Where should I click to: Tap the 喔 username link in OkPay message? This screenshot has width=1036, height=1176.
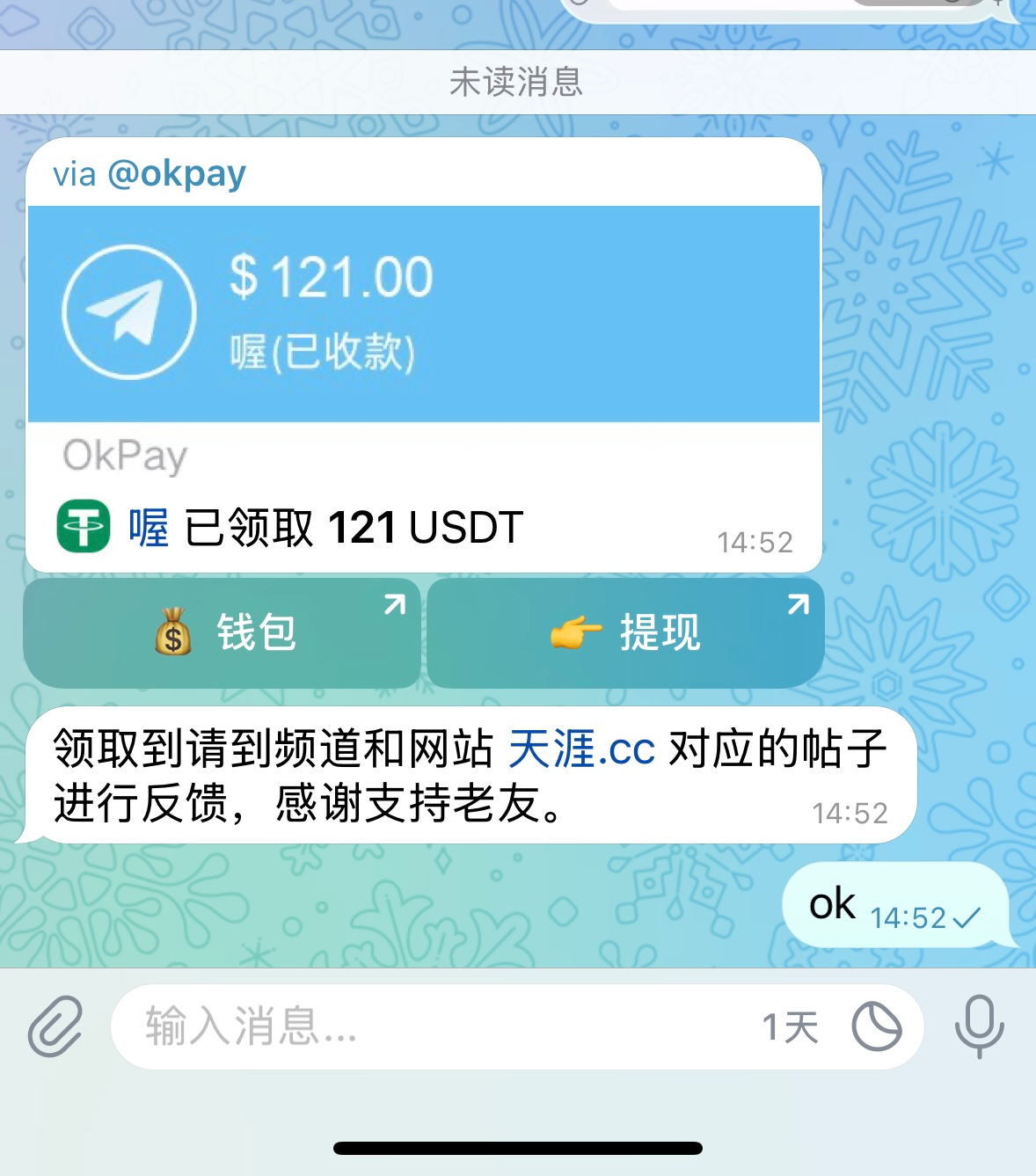click(149, 528)
